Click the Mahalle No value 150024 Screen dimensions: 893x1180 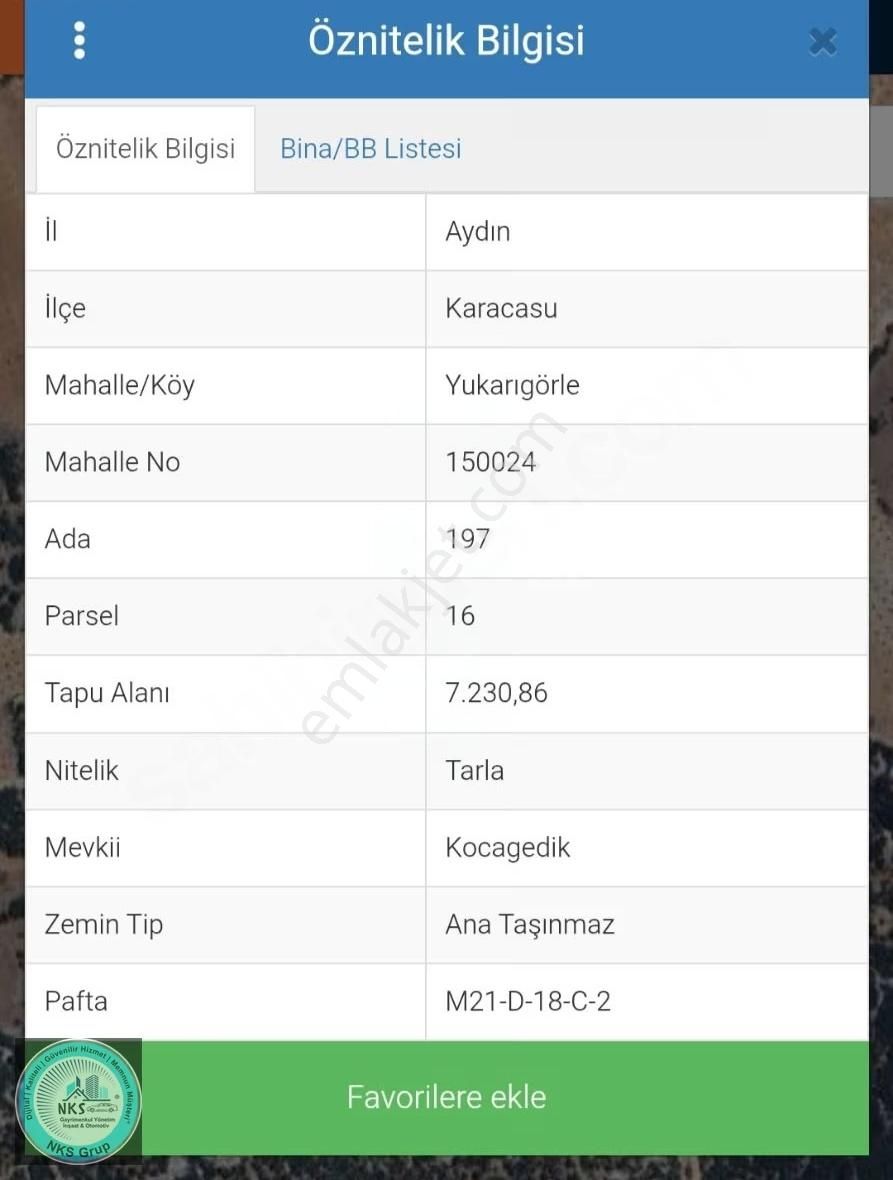492,462
